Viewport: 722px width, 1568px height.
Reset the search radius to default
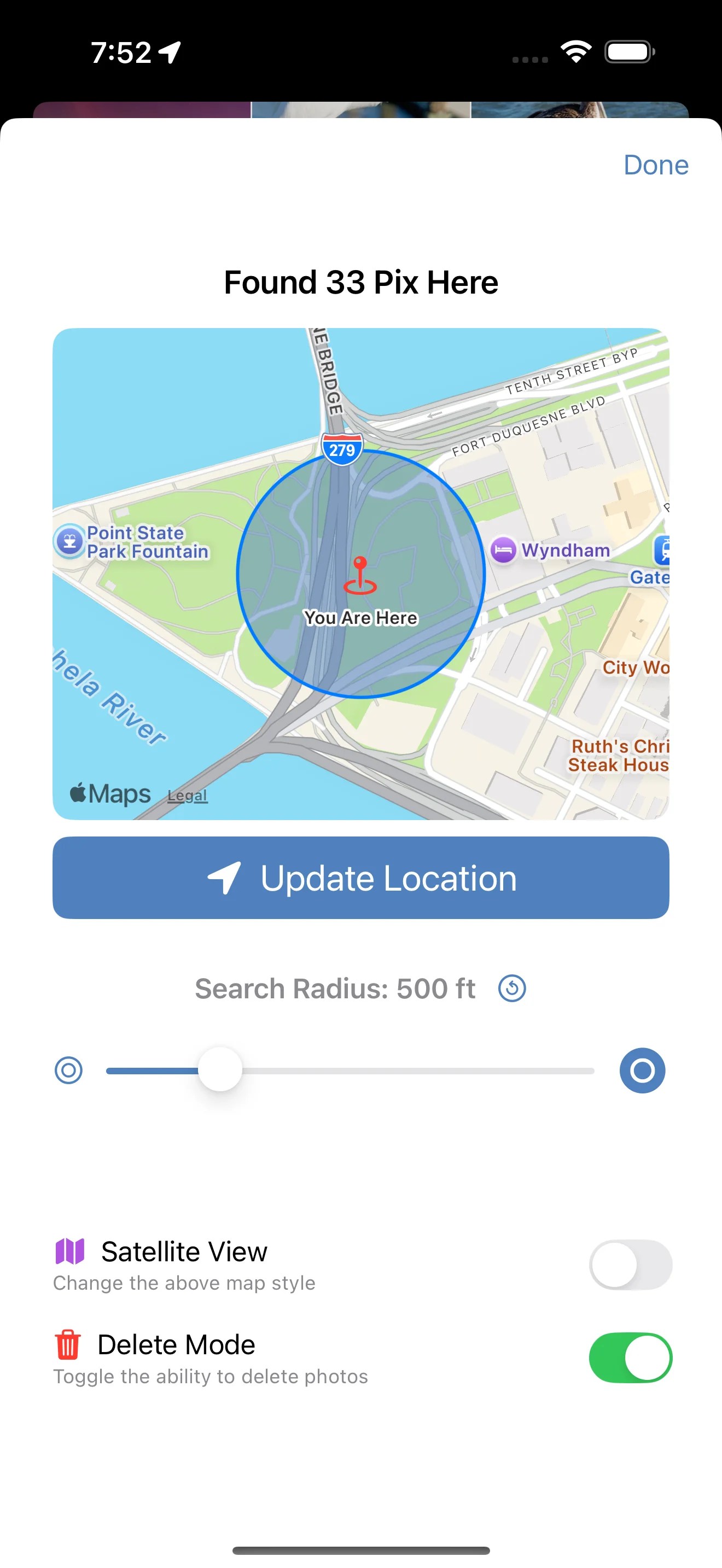[512, 988]
